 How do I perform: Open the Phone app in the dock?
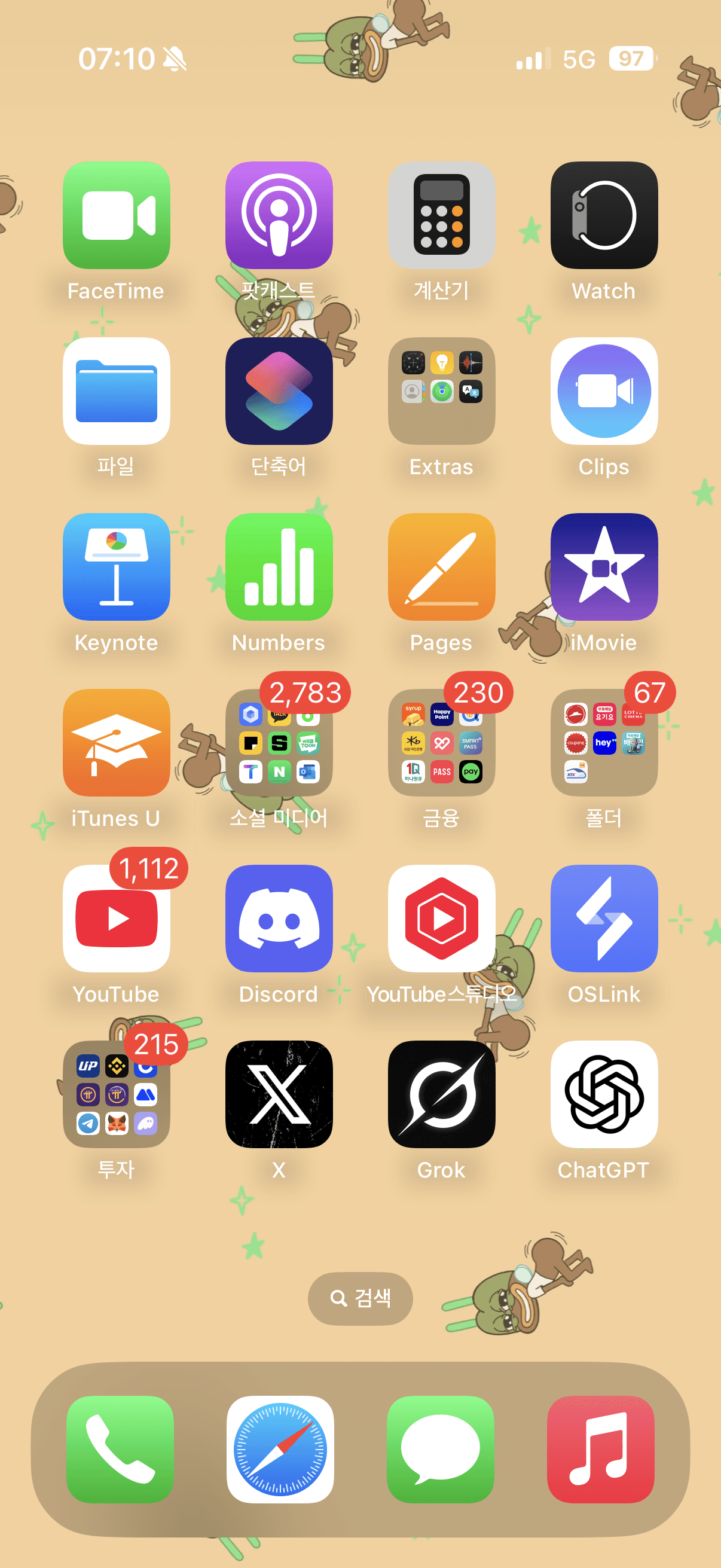coord(120,1450)
